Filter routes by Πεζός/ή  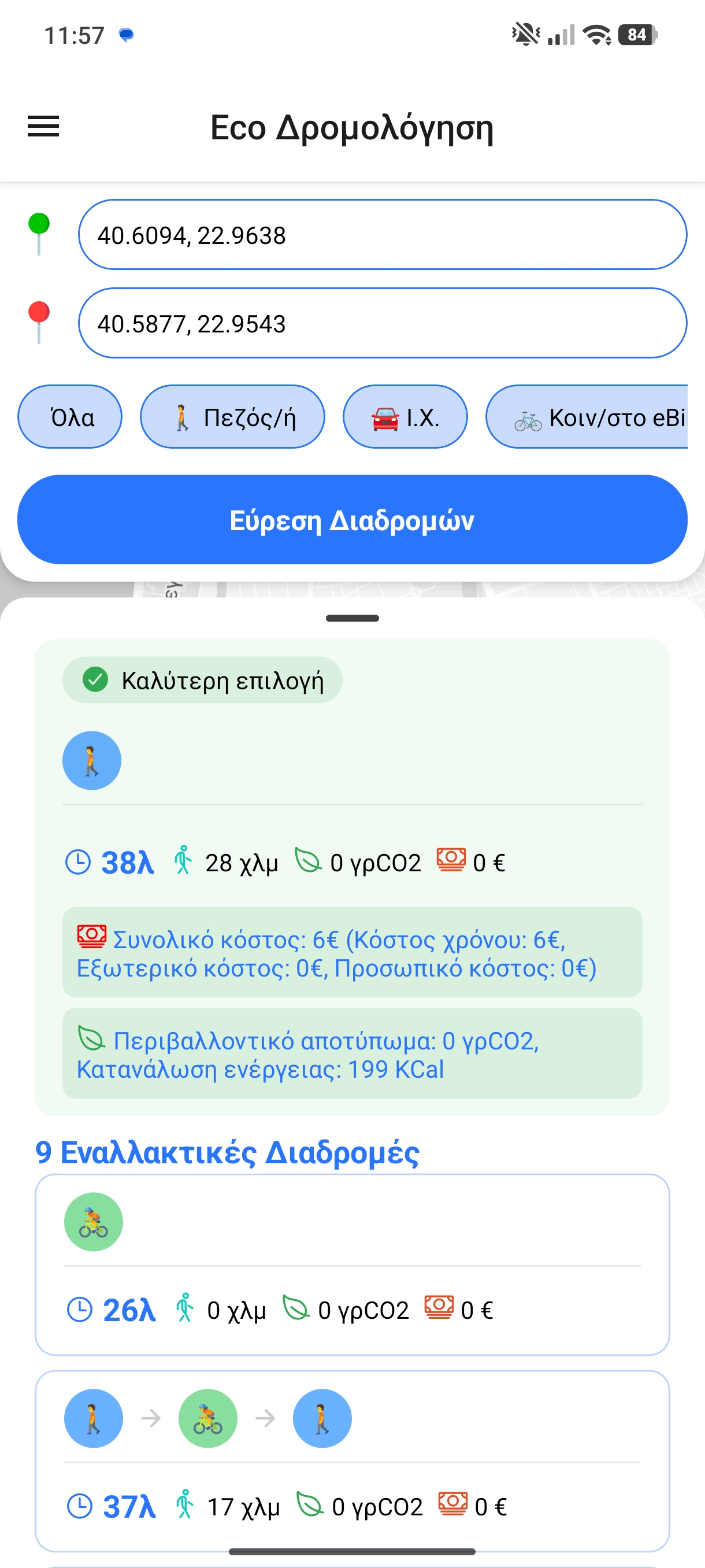[x=232, y=417]
